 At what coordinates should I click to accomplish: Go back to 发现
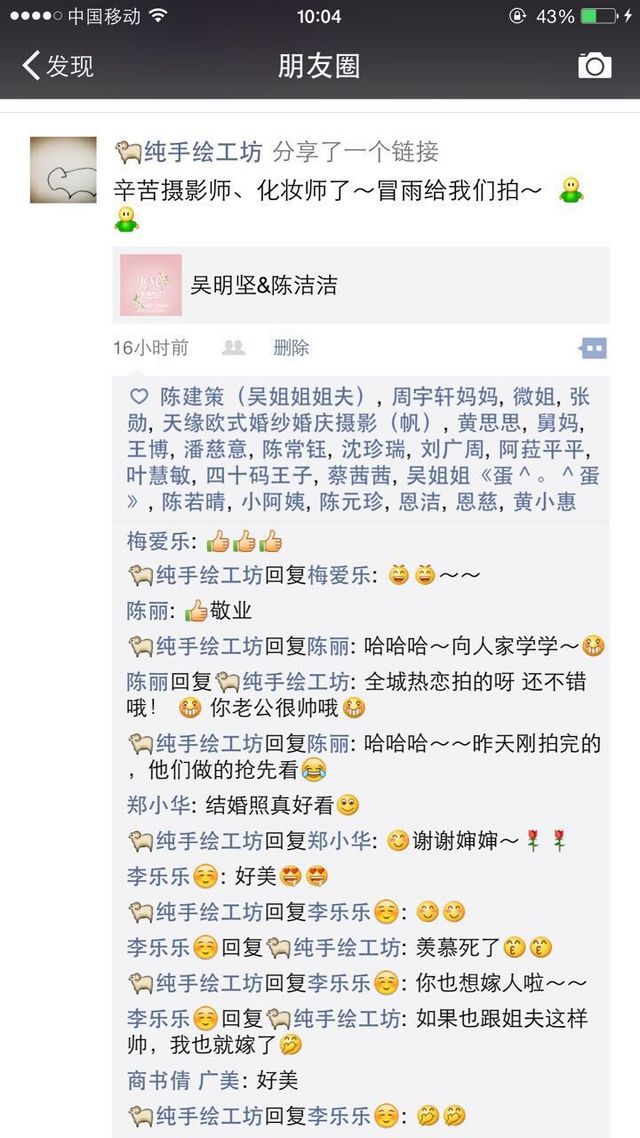pos(58,66)
